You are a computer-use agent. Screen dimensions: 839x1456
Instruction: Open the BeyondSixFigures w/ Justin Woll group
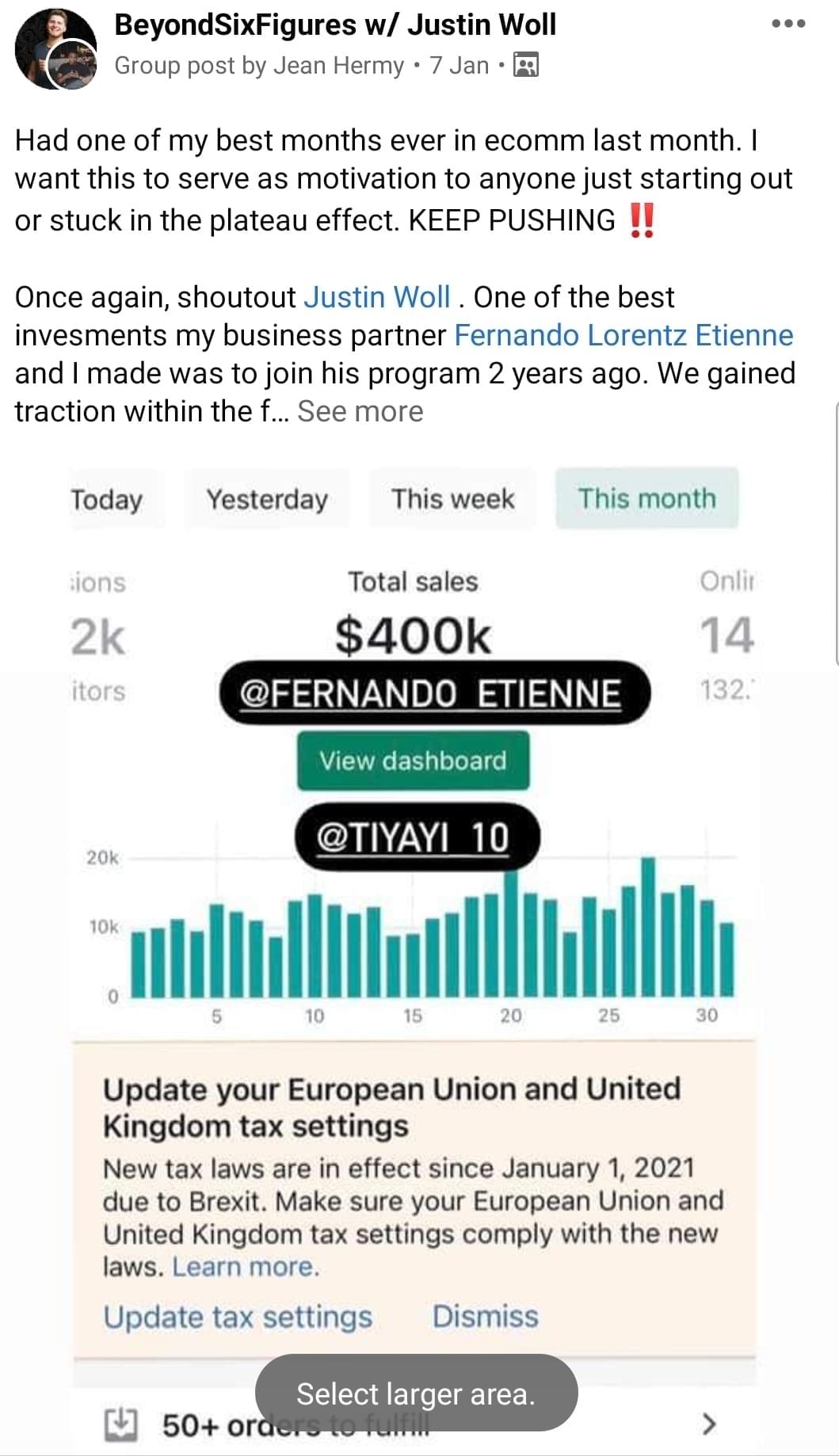point(335,25)
